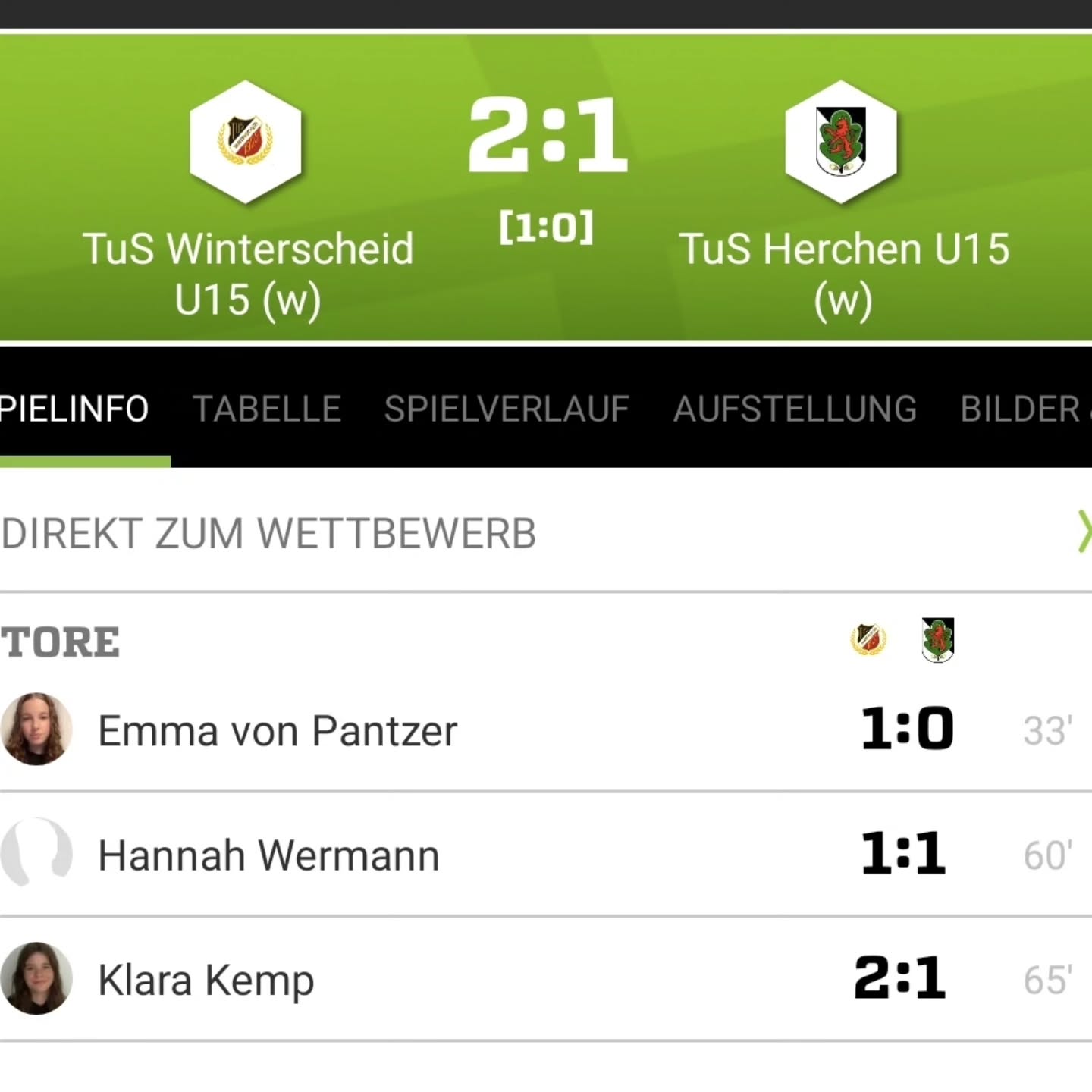Open Hannah Wermann's player profile
Screen dimensions: 1092x1092
click(268, 855)
